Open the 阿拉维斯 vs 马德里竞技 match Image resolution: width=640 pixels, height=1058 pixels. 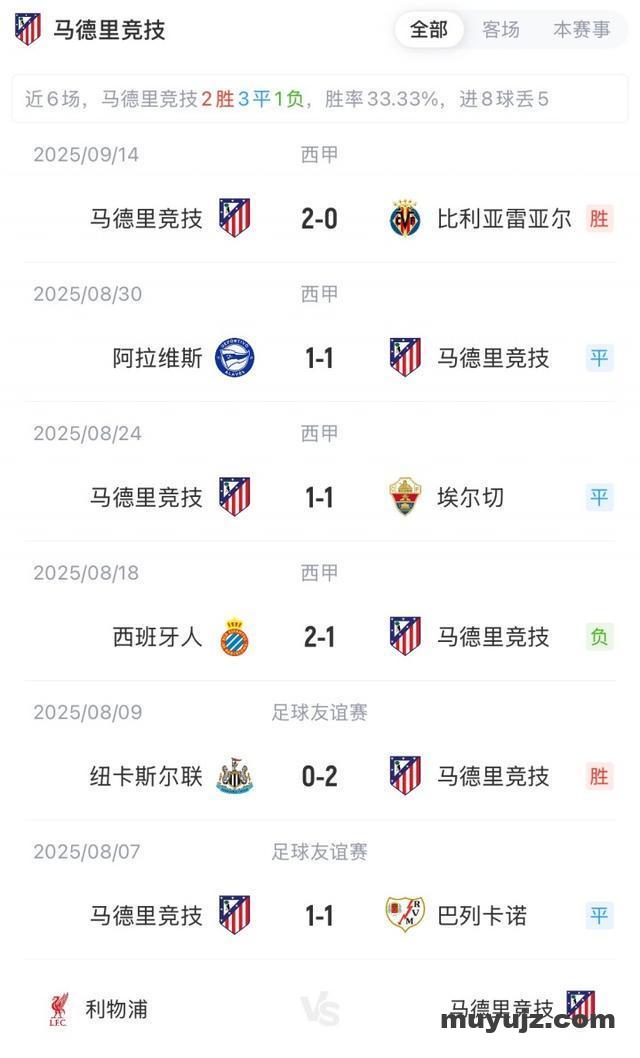(x=319, y=358)
